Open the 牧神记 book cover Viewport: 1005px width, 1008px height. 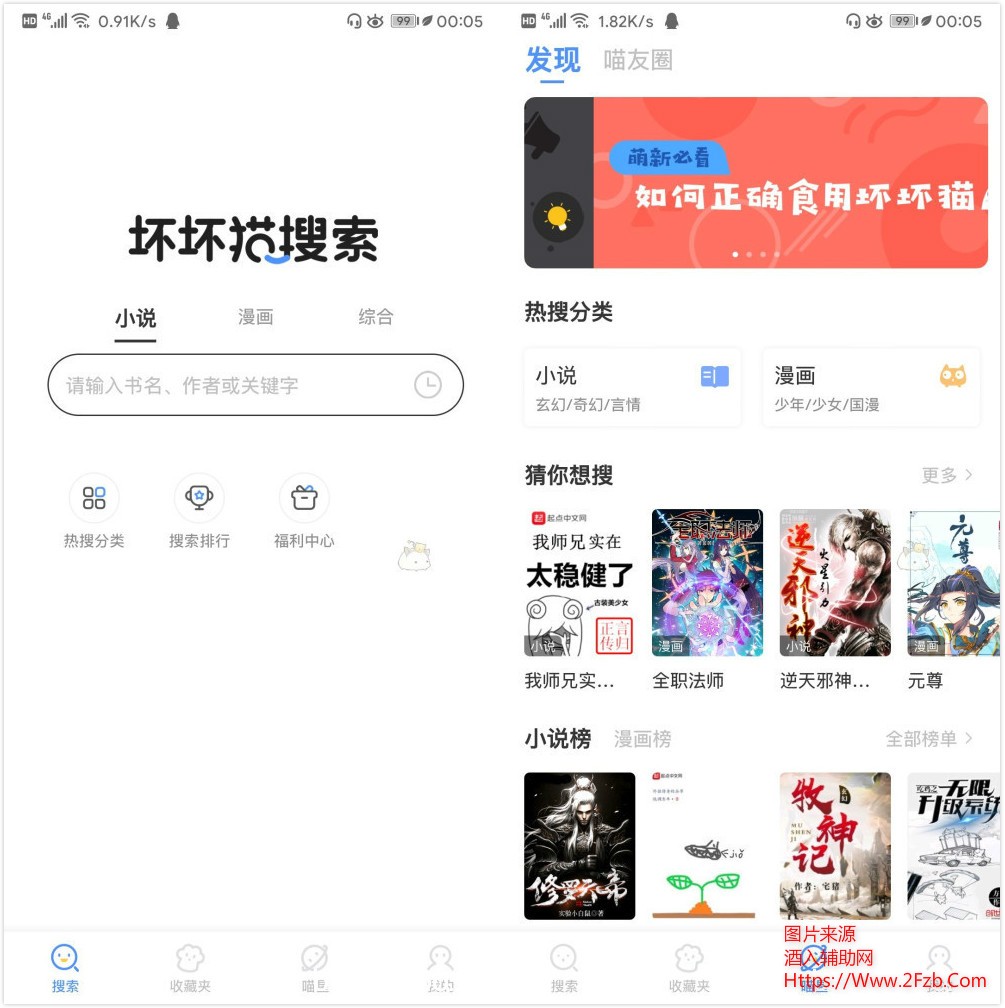pyautogui.click(x=835, y=845)
